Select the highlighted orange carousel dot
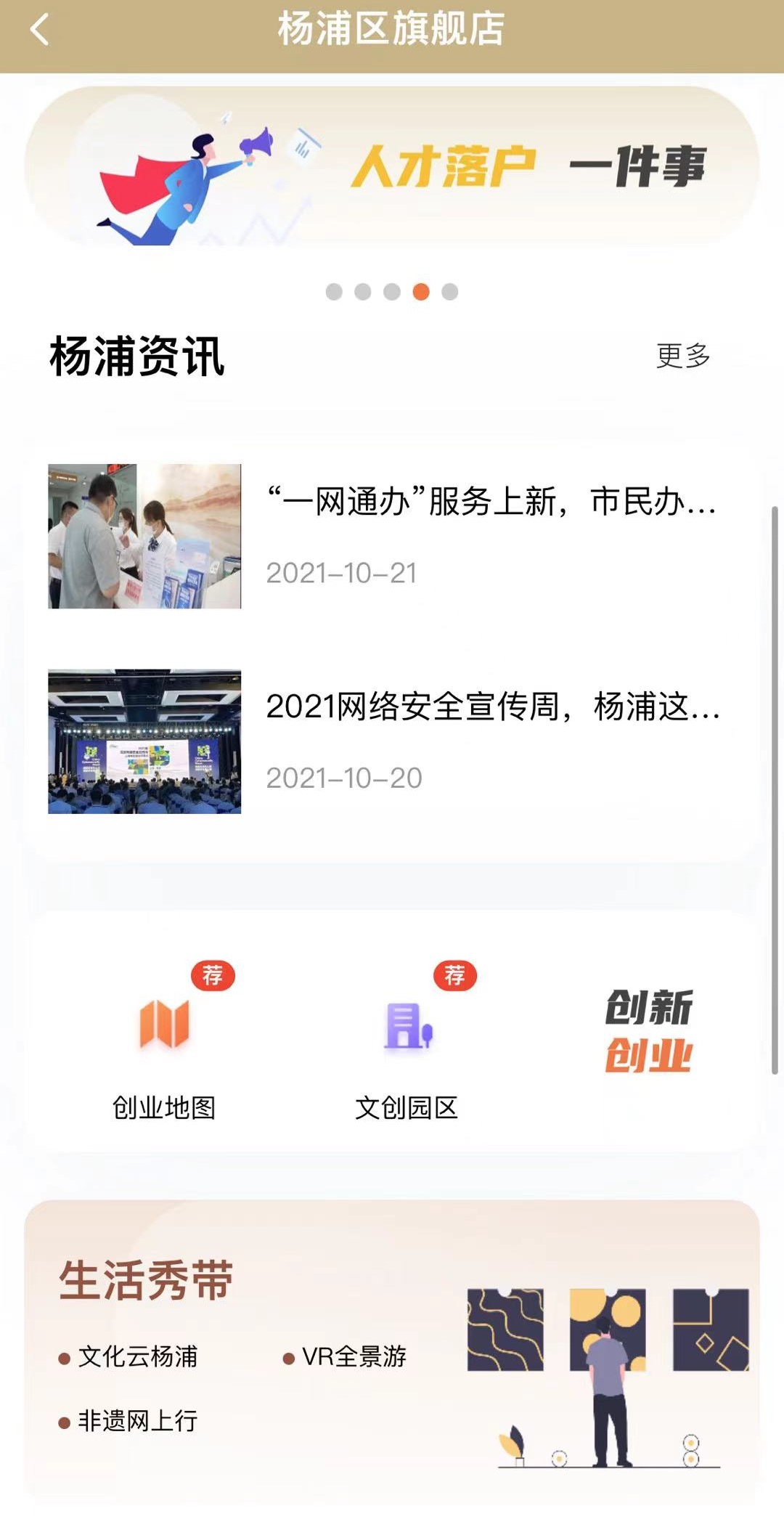This screenshot has width=784, height=1535. tap(420, 291)
